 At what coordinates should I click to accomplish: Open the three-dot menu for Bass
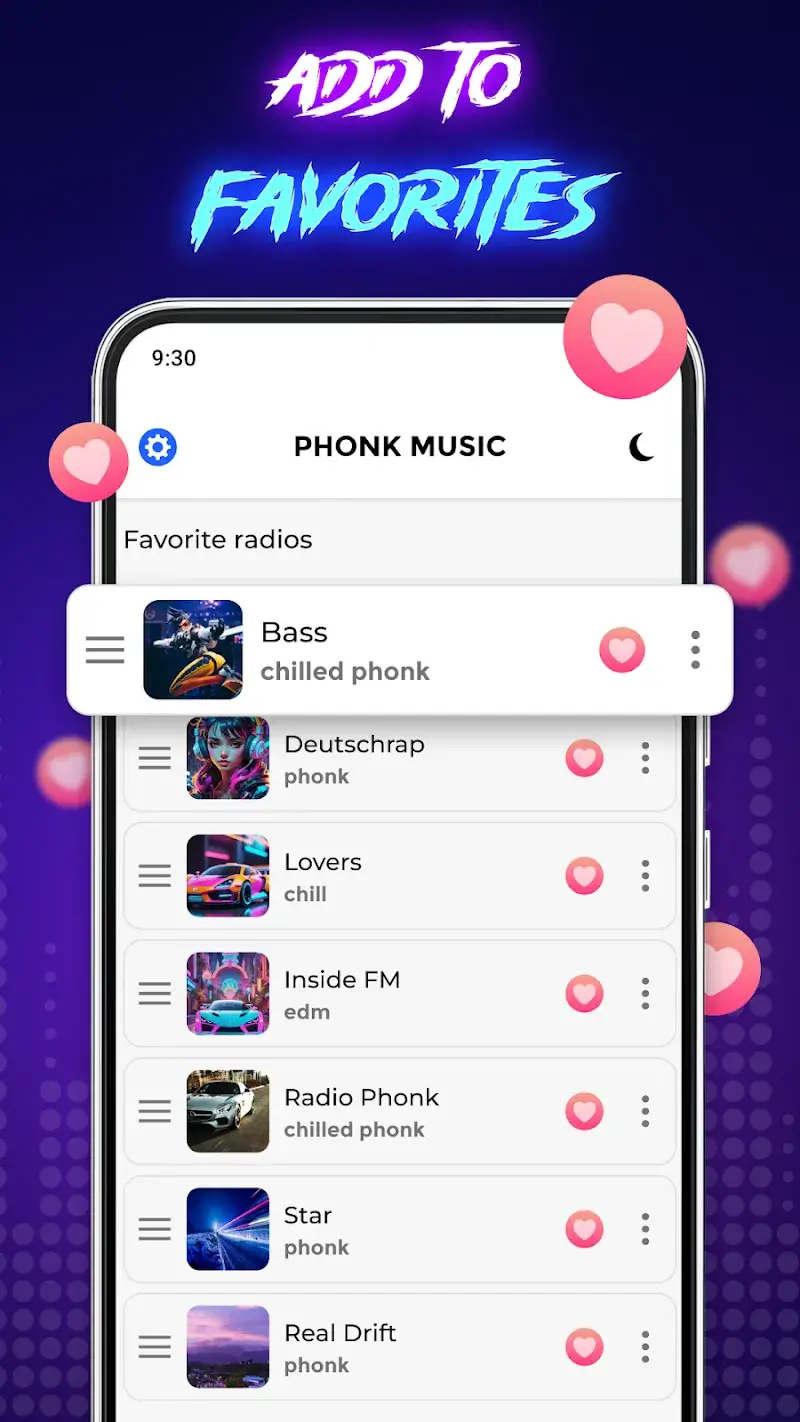(695, 650)
